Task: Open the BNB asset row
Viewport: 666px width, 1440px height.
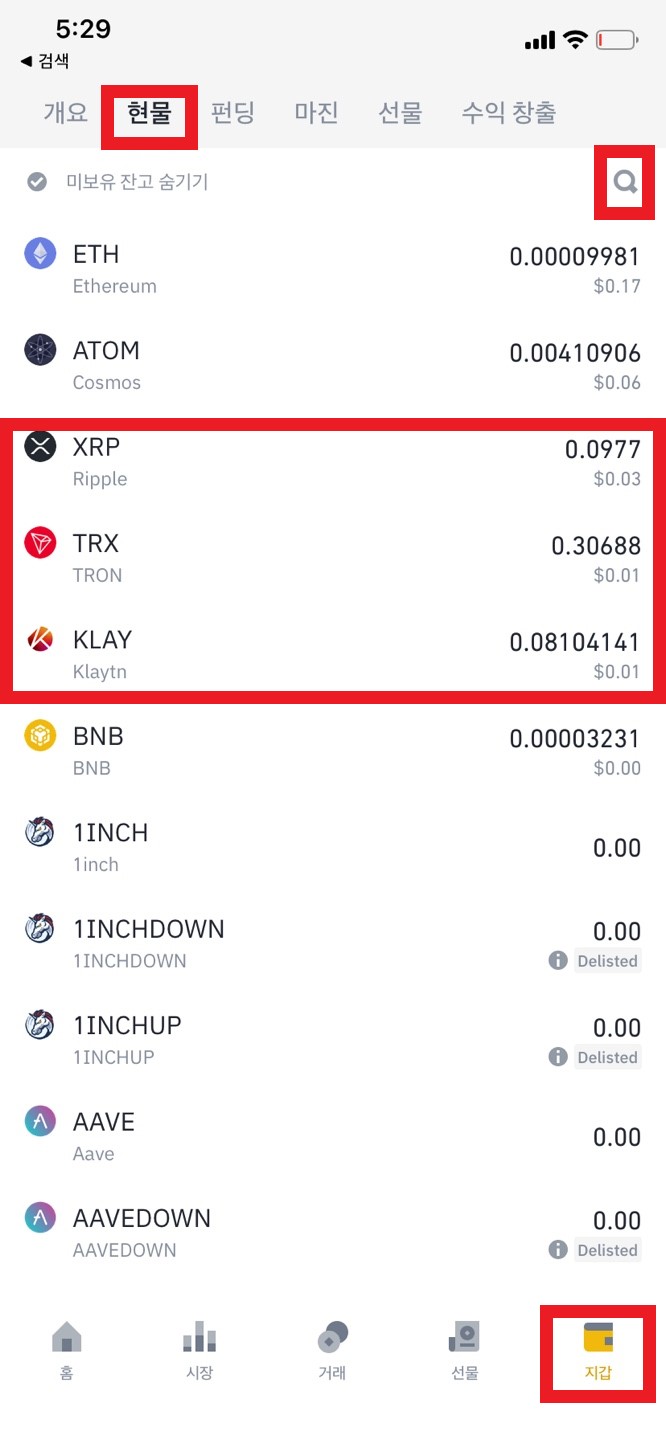Action: [x=332, y=750]
